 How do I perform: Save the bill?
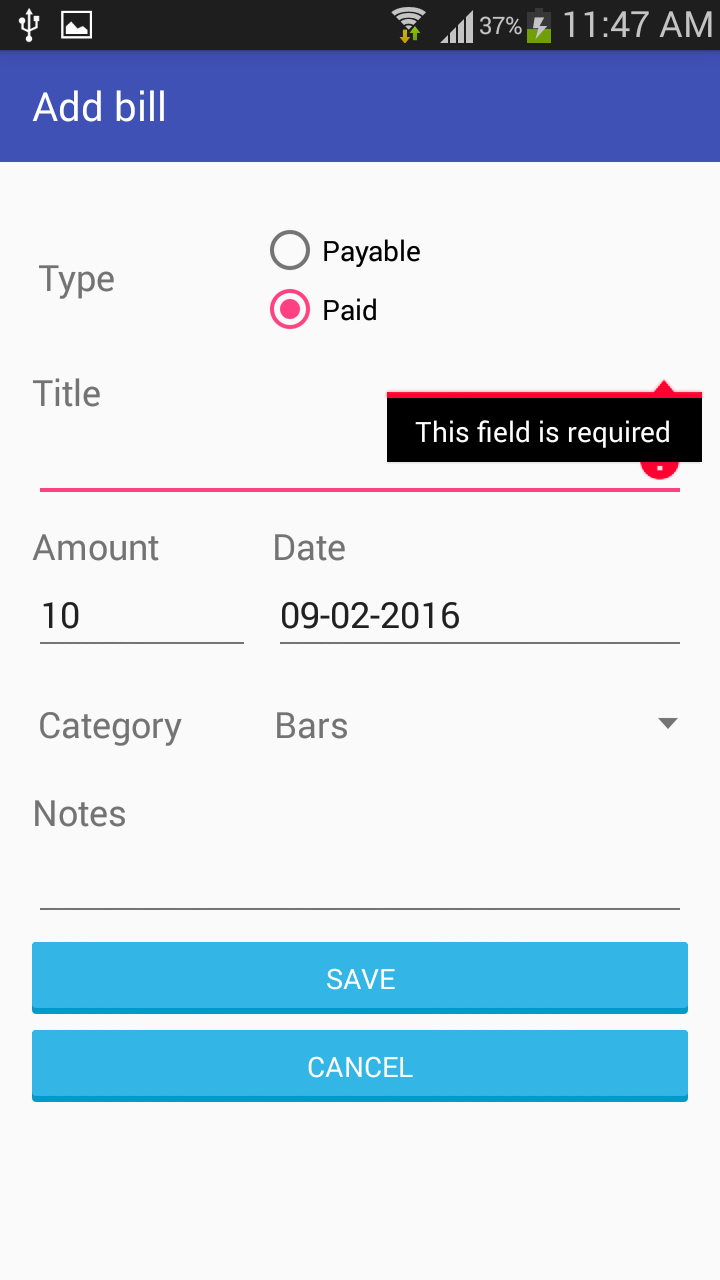[360, 978]
